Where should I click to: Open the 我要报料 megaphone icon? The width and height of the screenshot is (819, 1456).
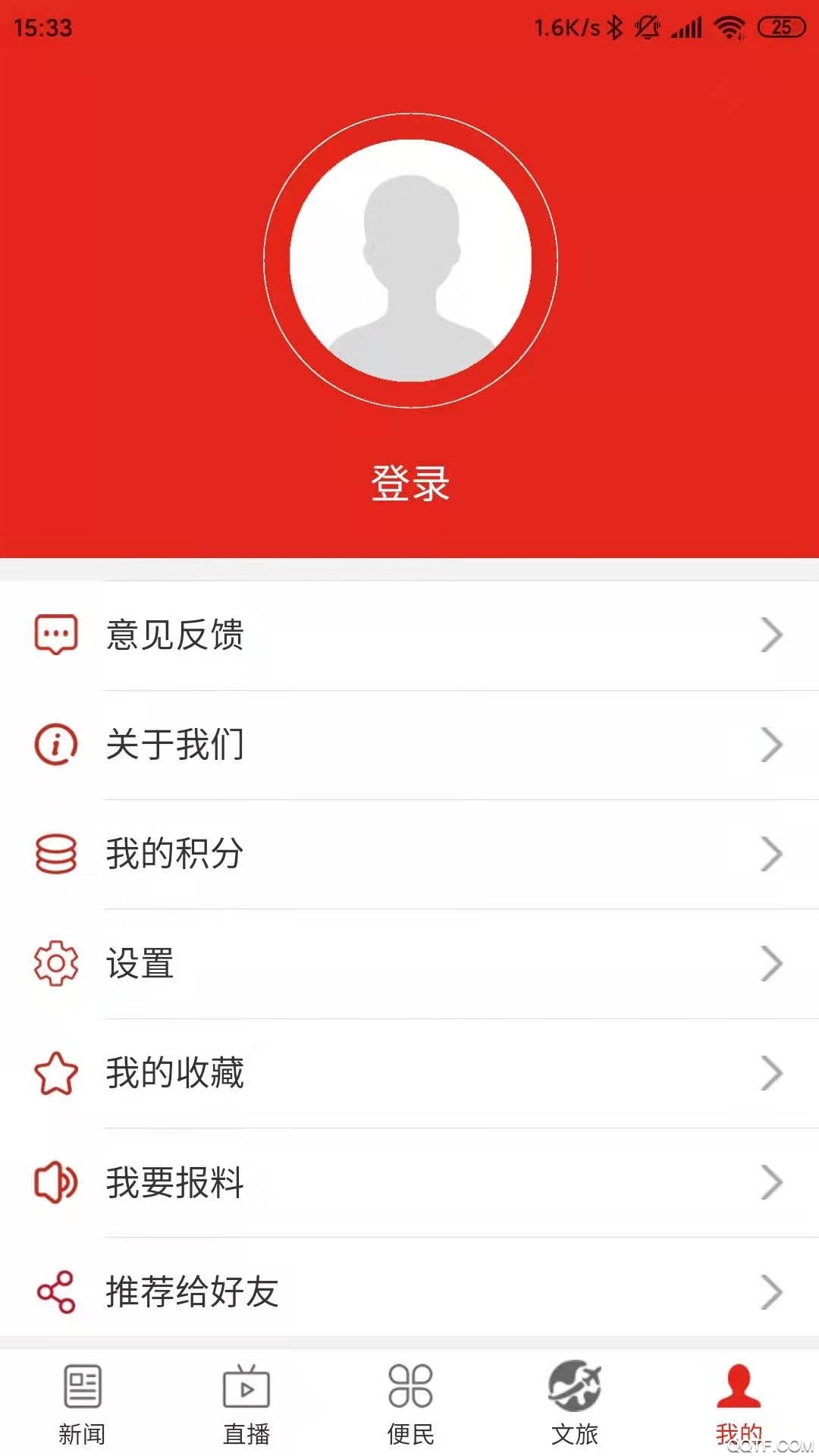(55, 1181)
